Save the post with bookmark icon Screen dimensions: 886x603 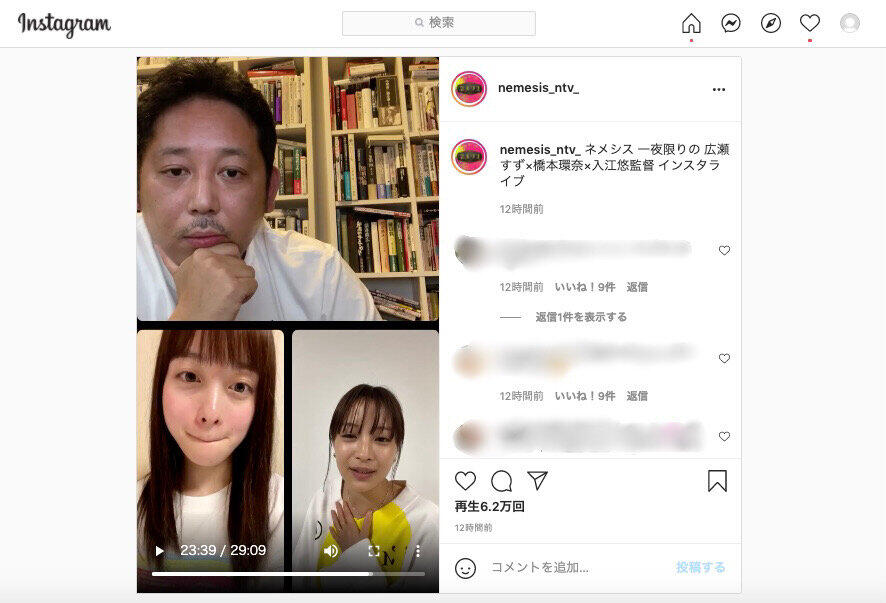pyautogui.click(x=717, y=481)
